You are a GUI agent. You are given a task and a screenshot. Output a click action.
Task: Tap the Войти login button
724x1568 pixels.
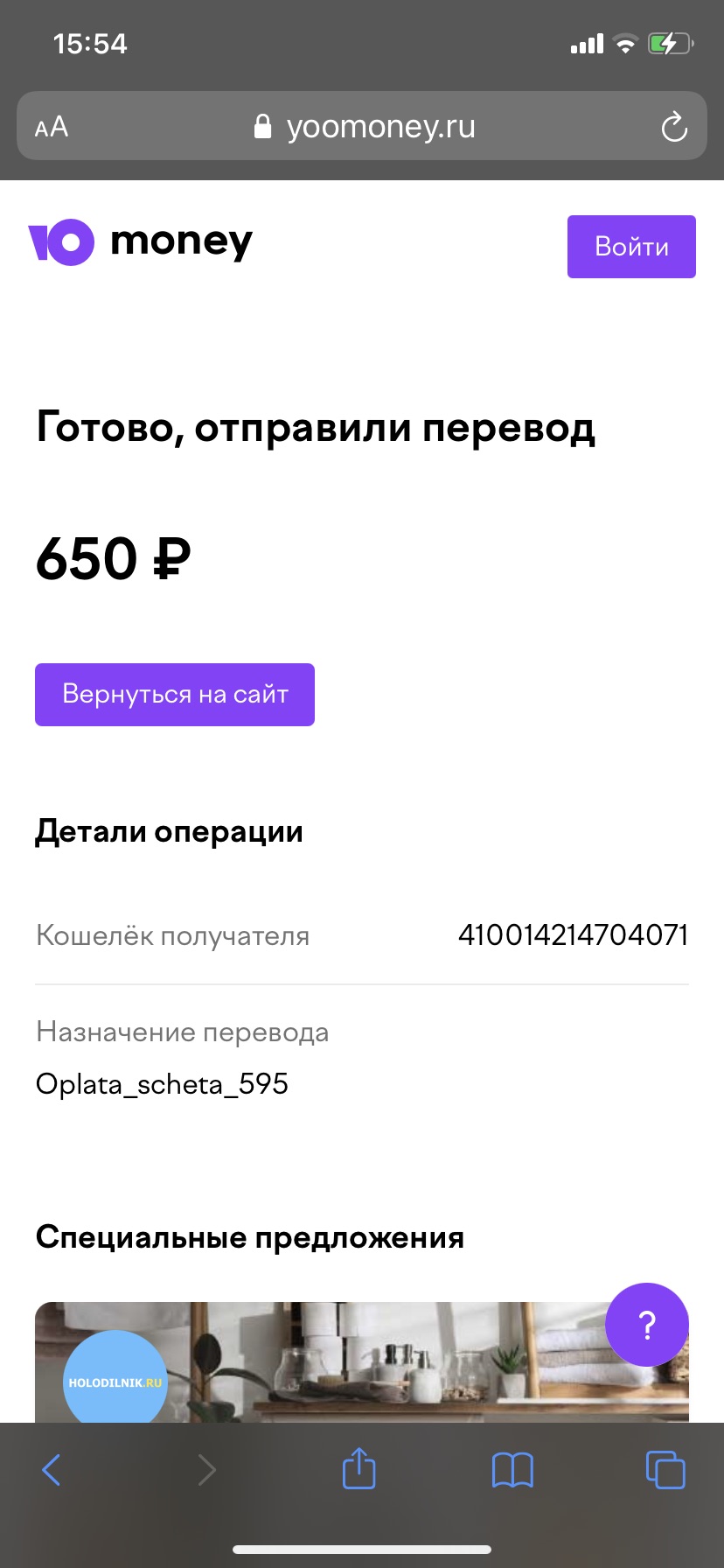(631, 247)
